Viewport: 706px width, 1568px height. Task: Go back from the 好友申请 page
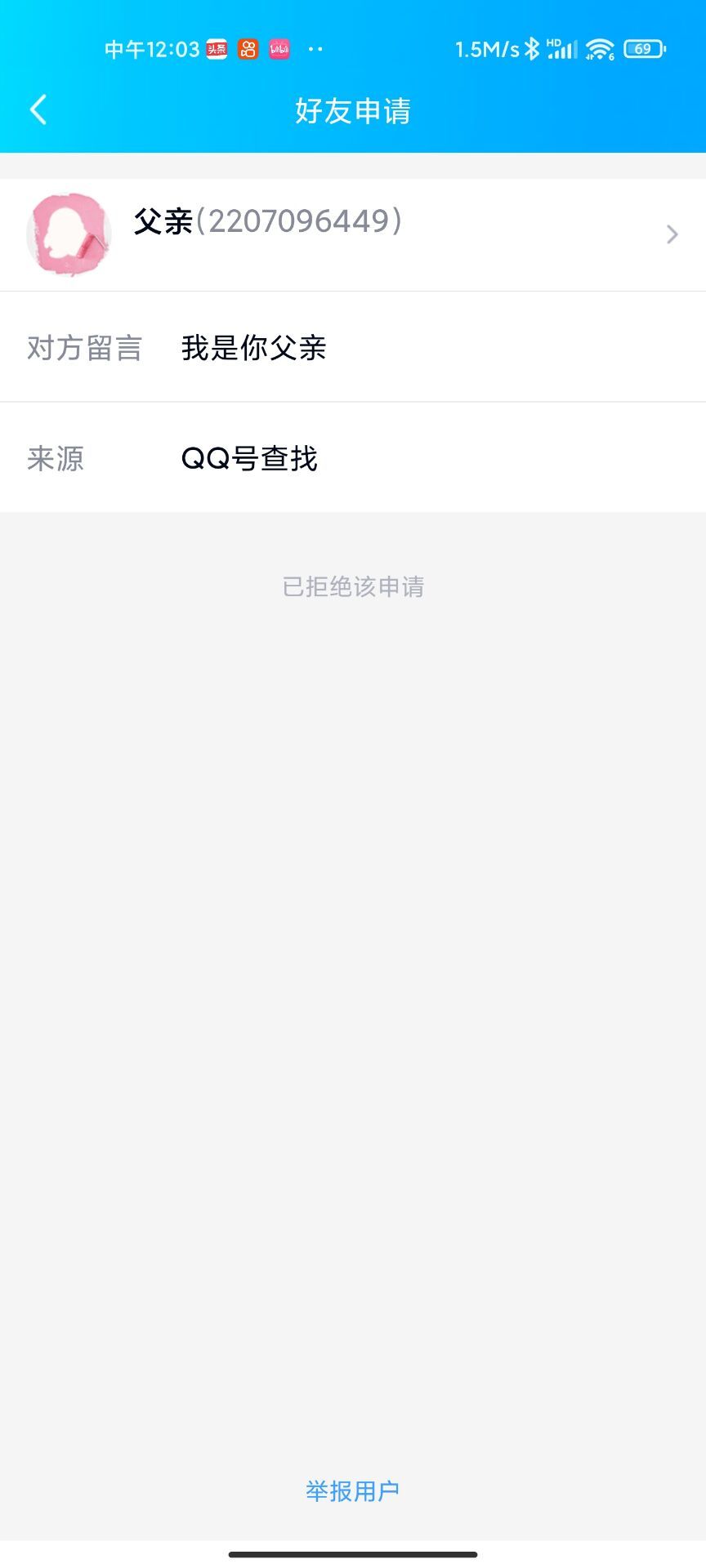point(38,109)
